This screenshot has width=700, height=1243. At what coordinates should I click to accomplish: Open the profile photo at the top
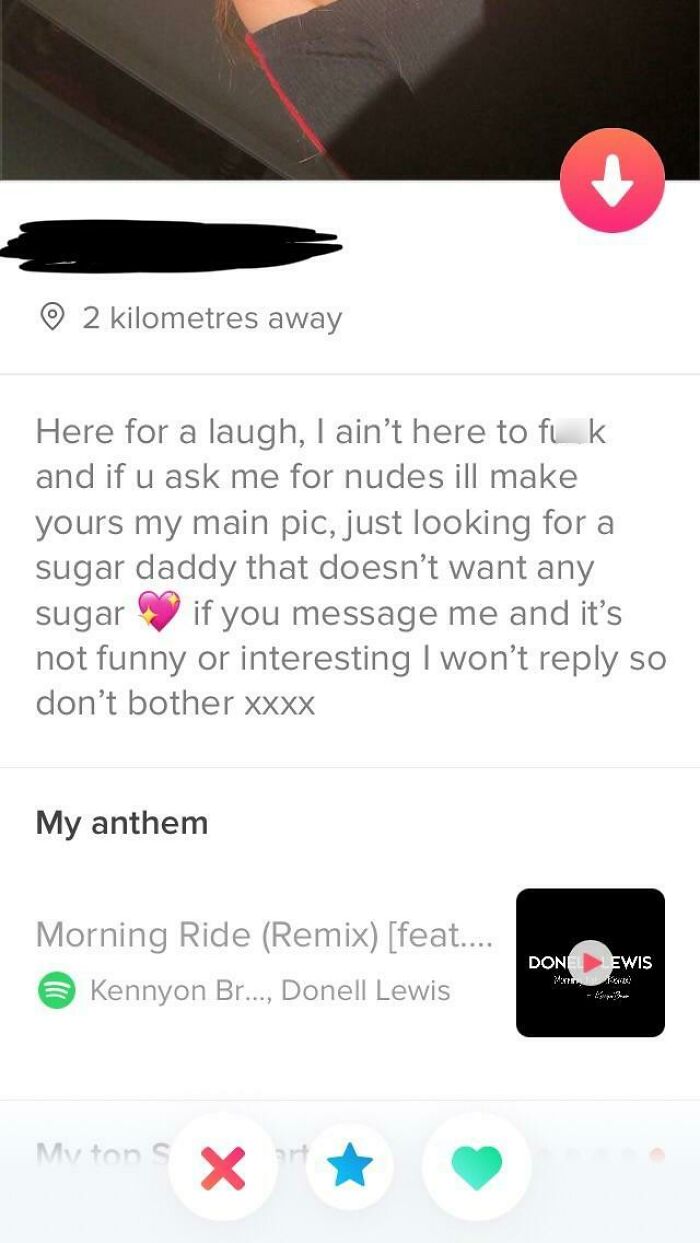(x=300, y=80)
